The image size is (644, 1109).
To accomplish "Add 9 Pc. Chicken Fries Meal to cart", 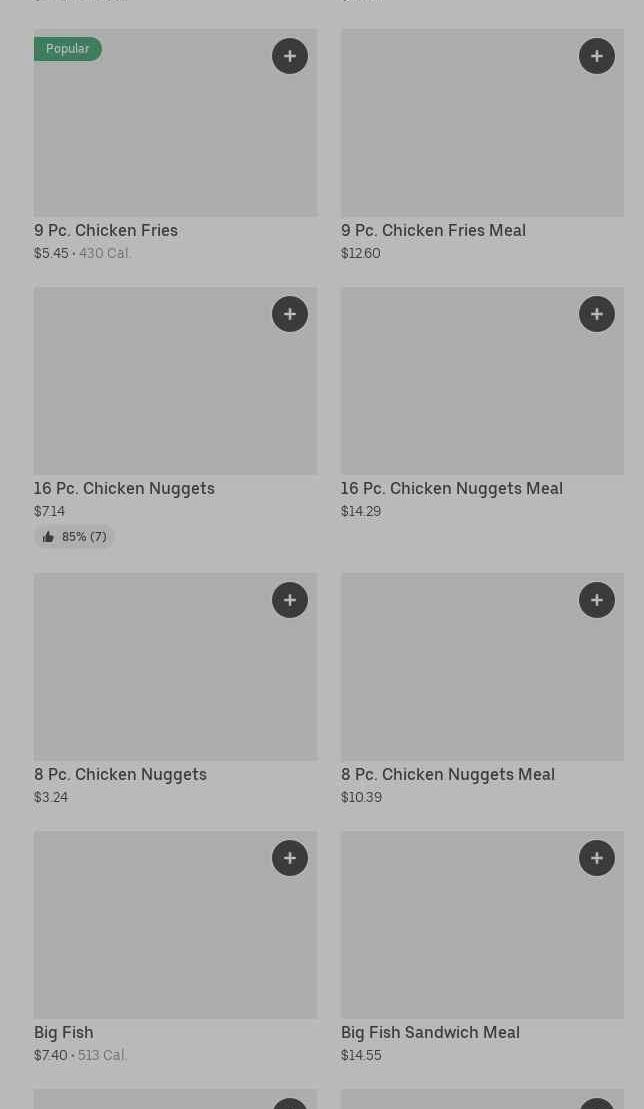I will [597, 56].
